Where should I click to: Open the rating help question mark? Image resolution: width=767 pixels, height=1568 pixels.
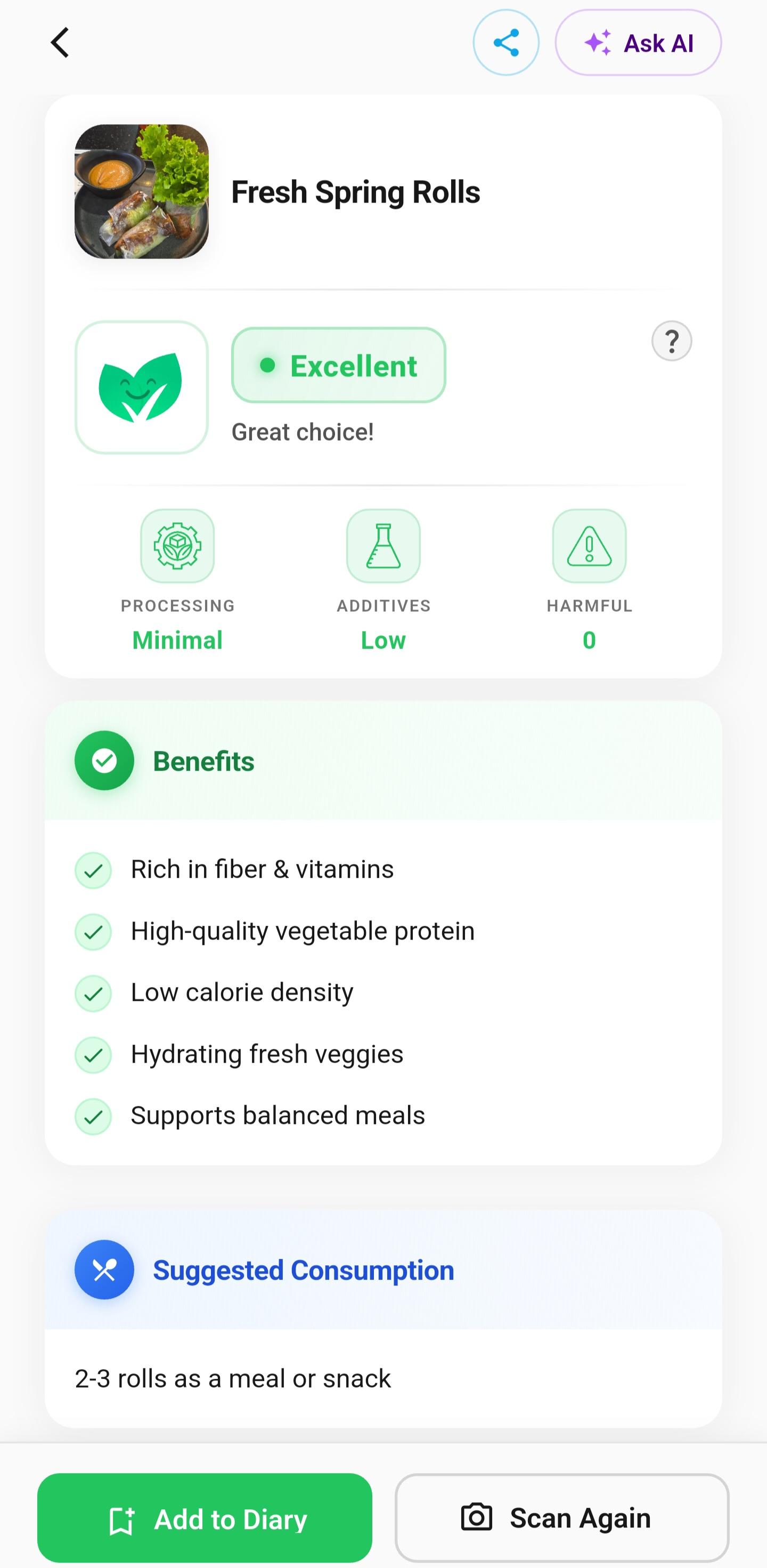tap(671, 341)
